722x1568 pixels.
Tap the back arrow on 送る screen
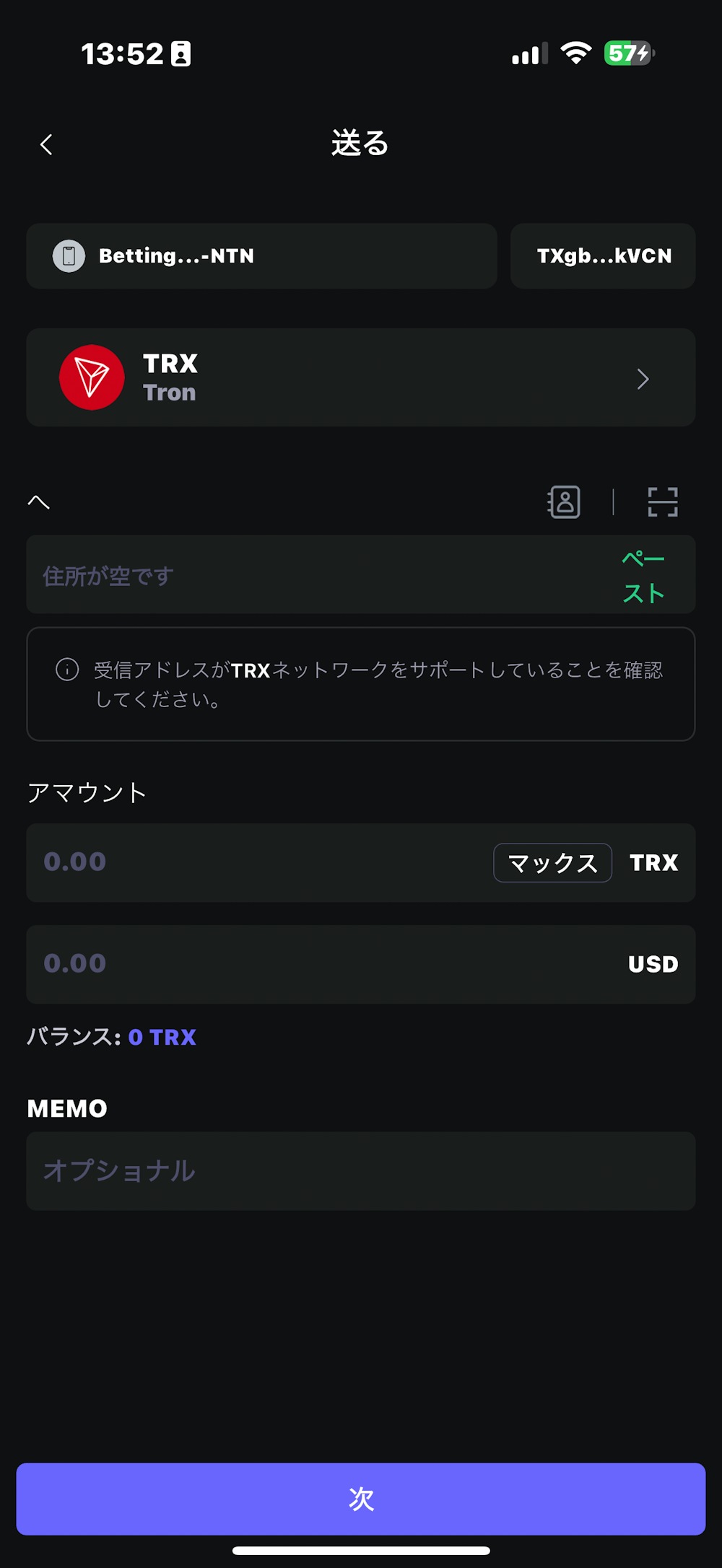tap(46, 144)
